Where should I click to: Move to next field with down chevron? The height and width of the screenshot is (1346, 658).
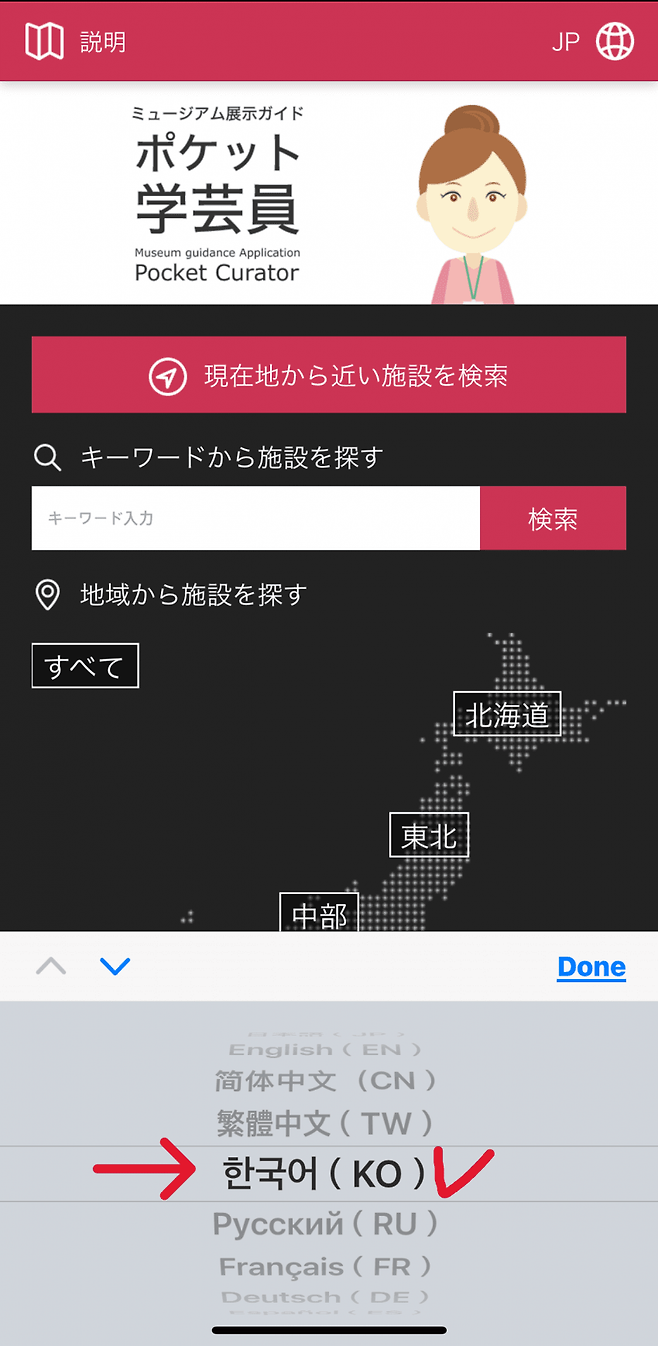116,967
